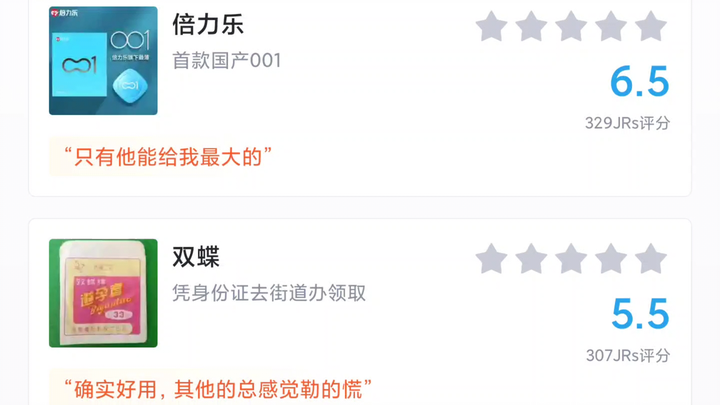720x405 pixels.
Task: Rate 倍力乐 with the fifth star
Action: pos(651,26)
